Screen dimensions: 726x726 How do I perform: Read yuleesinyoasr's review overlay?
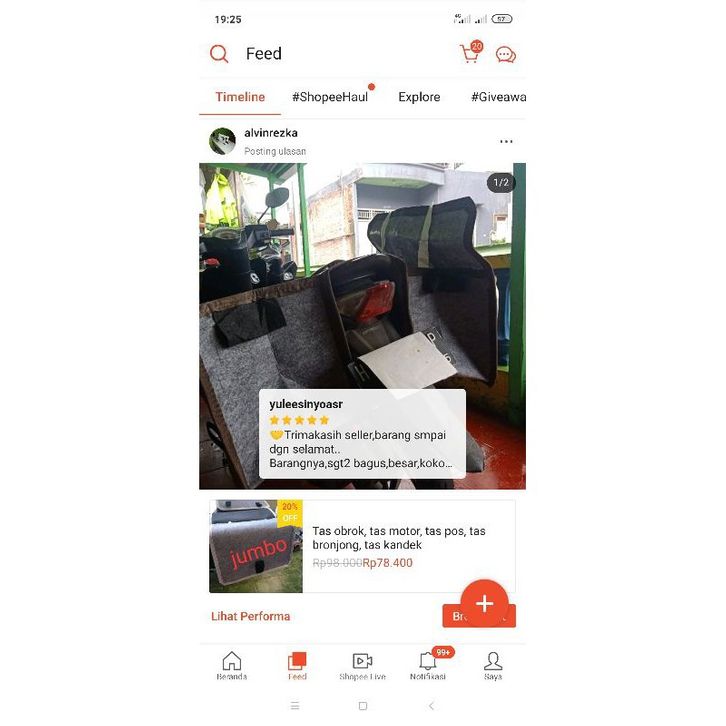(362, 433)
